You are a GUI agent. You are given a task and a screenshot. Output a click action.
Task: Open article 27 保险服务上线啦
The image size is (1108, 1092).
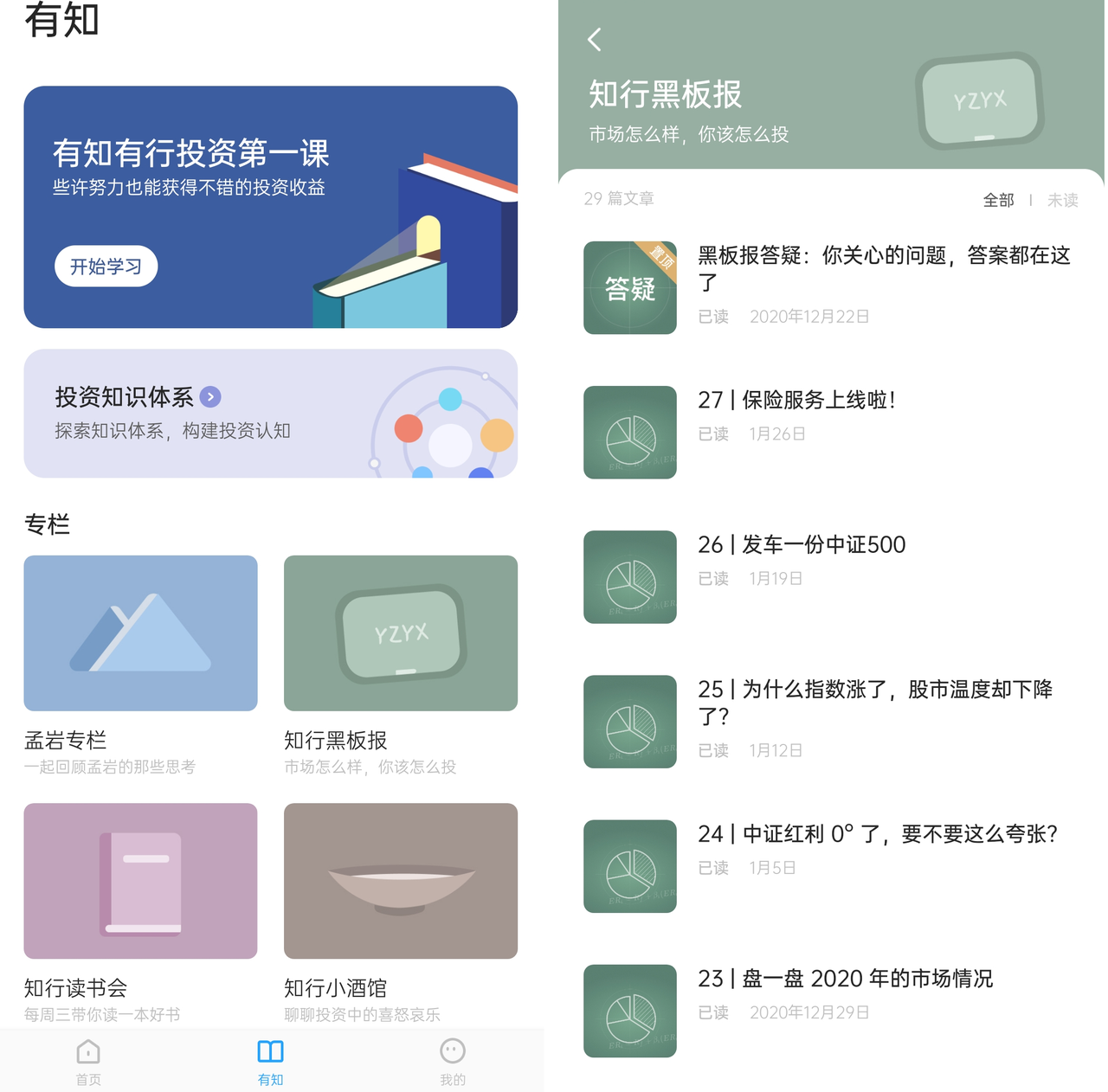[x=796, y=400]
